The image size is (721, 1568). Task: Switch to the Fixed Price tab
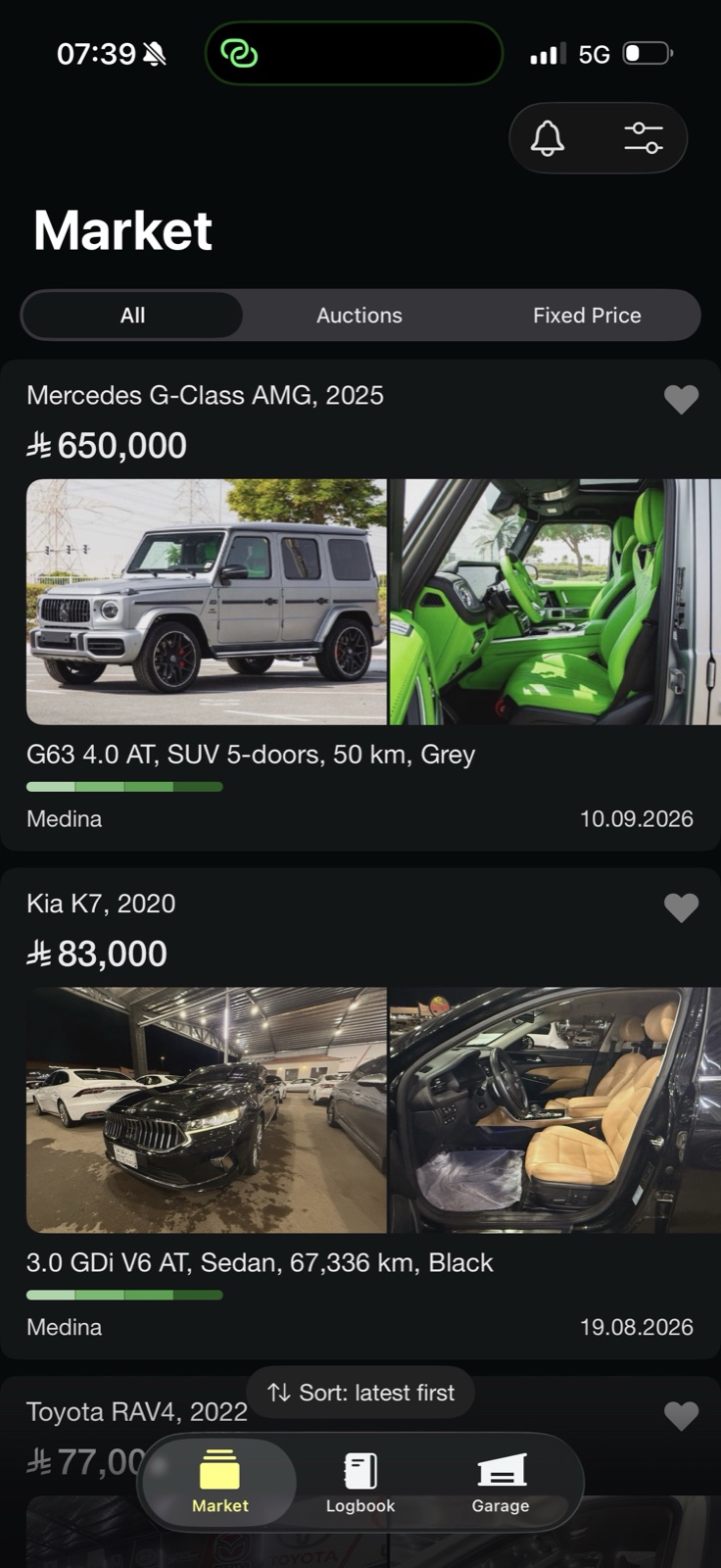(x=587, y=316)
